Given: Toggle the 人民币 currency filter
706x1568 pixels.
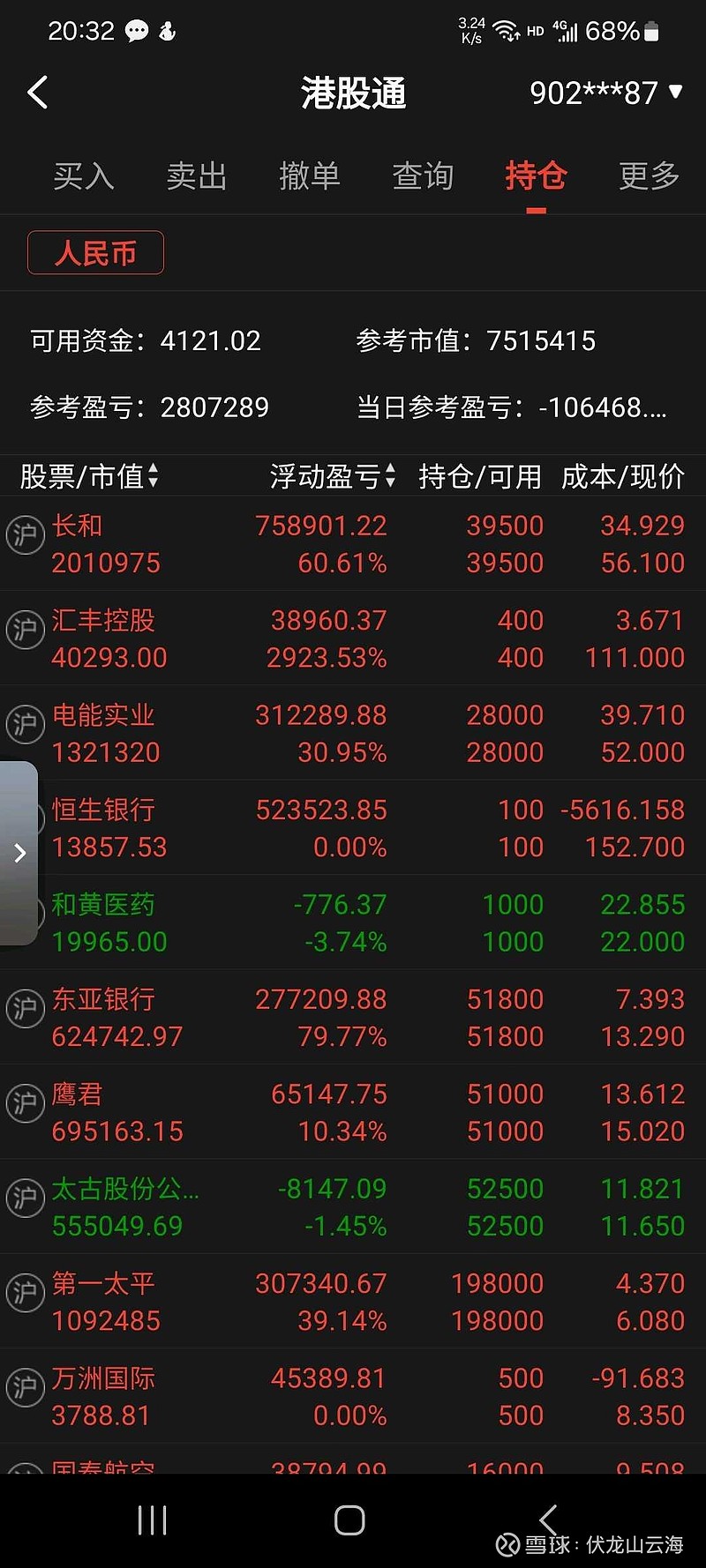Looking at the screenshot, I should click(x=95, y=252).
